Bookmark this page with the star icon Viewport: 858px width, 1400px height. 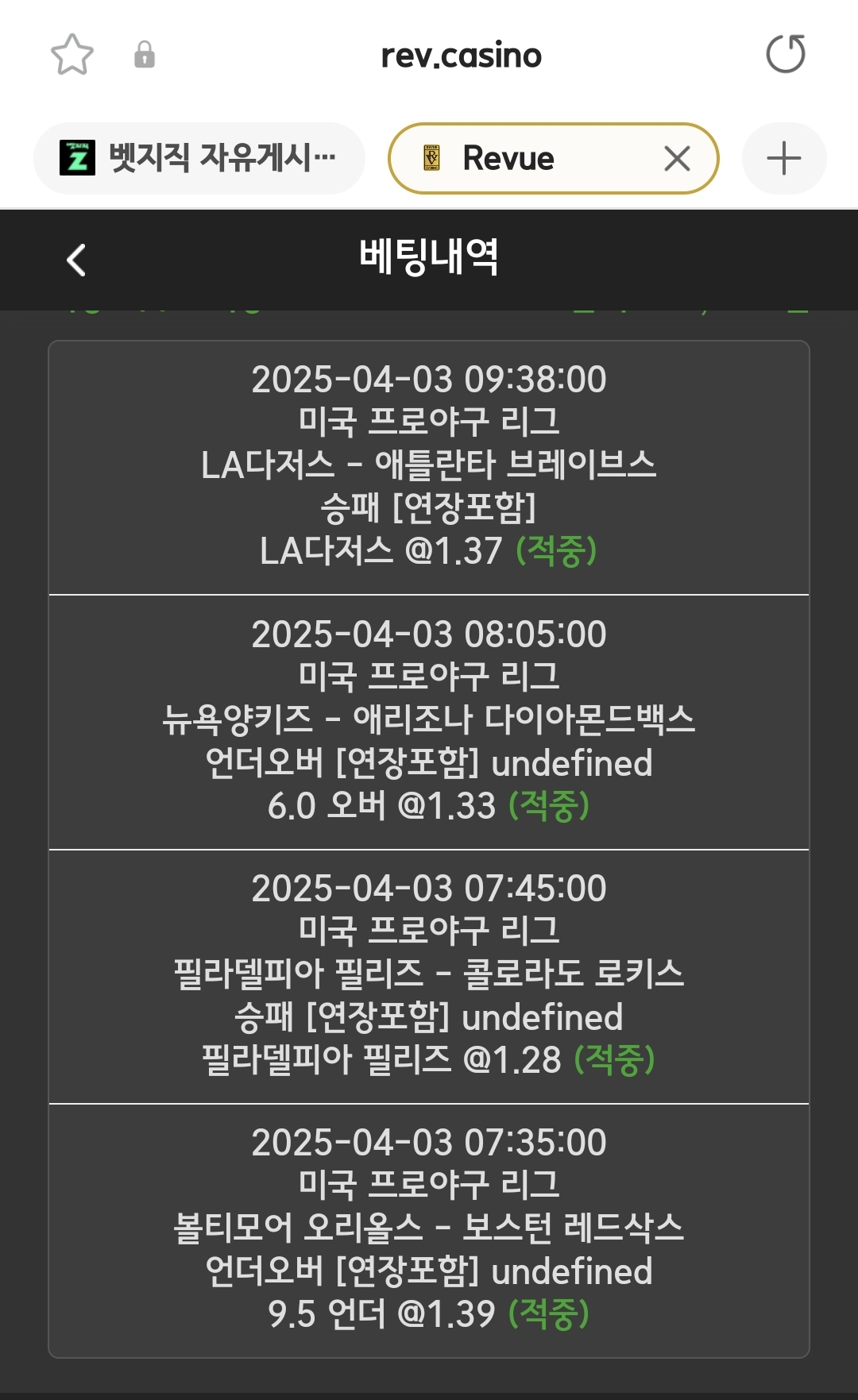point(71,55)
